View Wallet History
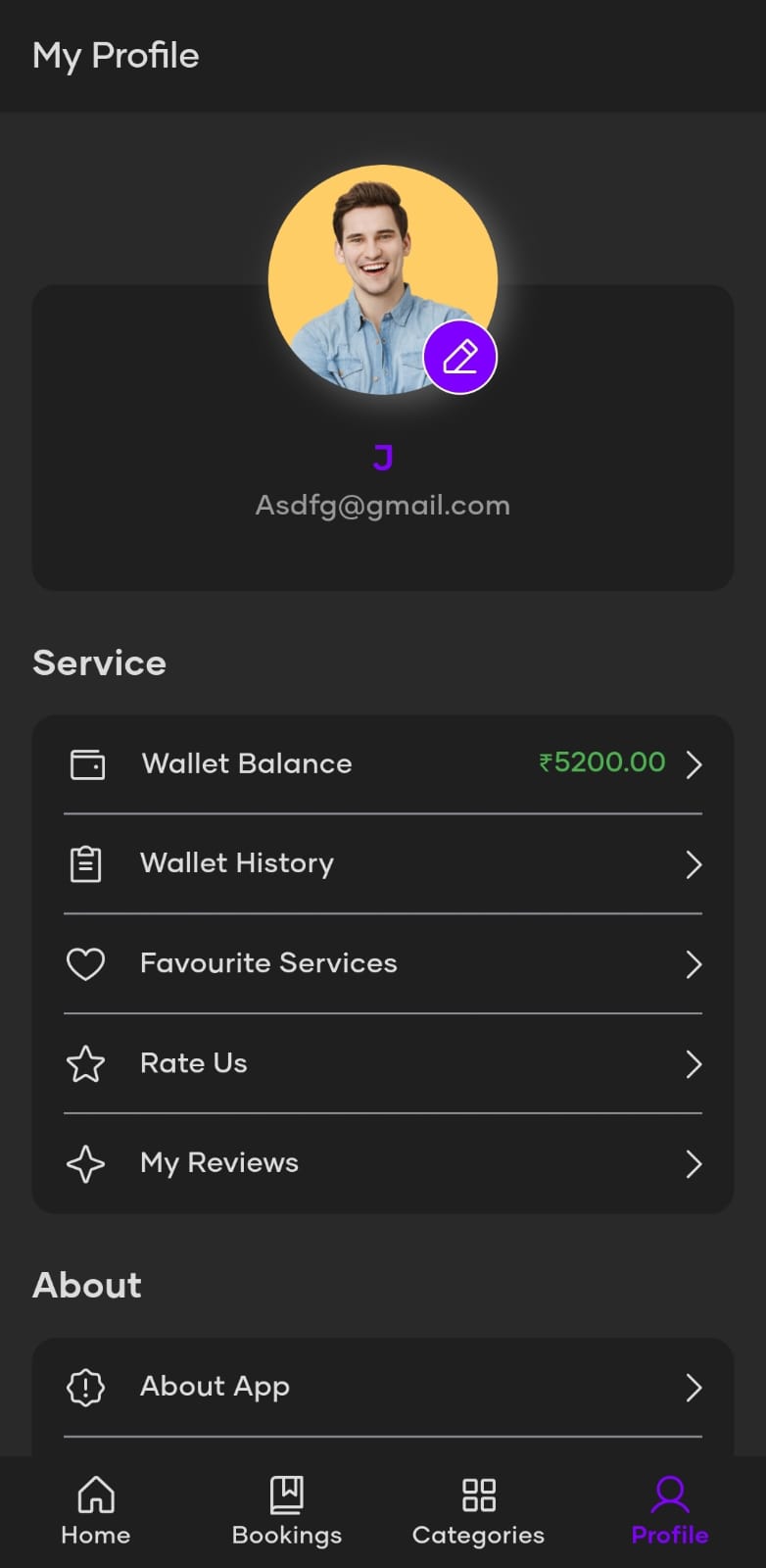766x1568 pixels. point(382,863)
